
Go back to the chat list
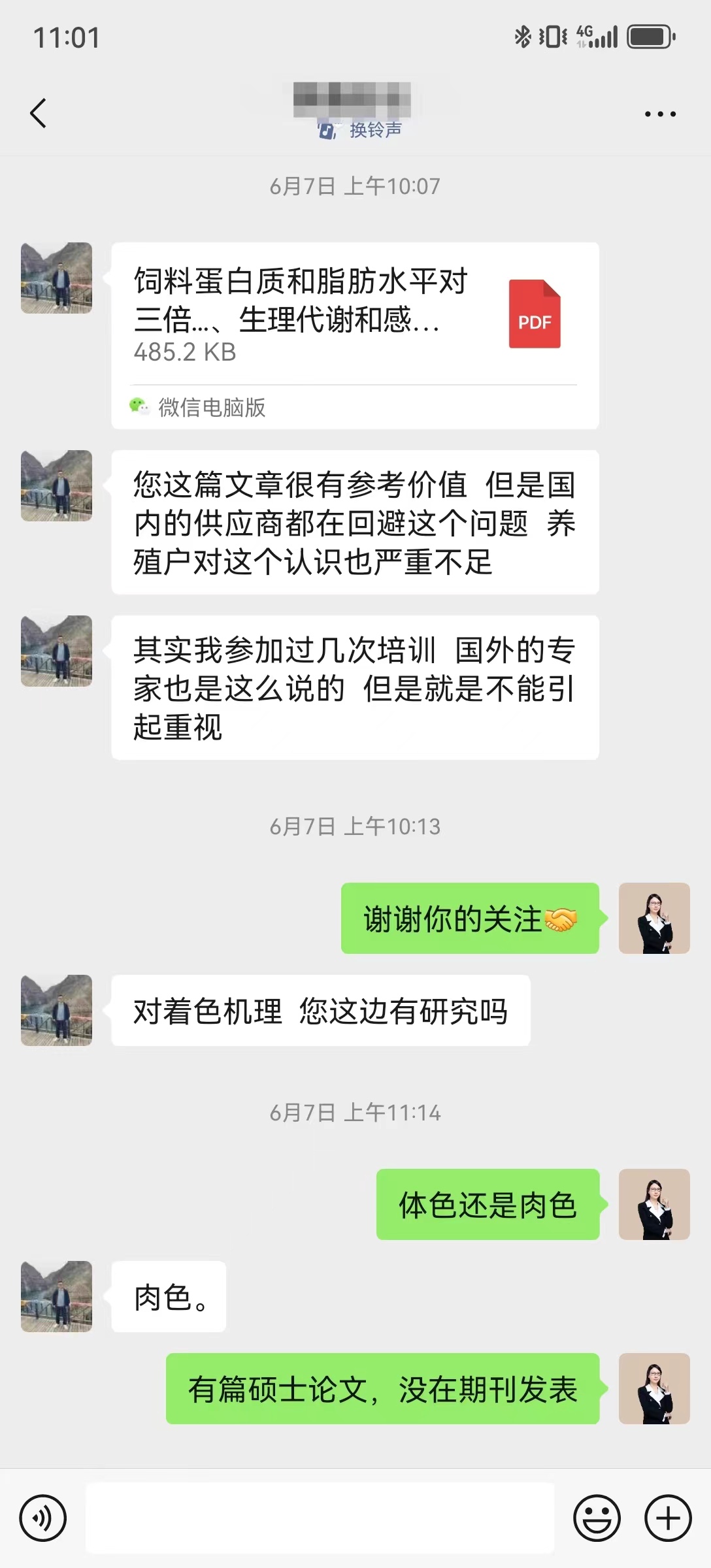[39, 113]
